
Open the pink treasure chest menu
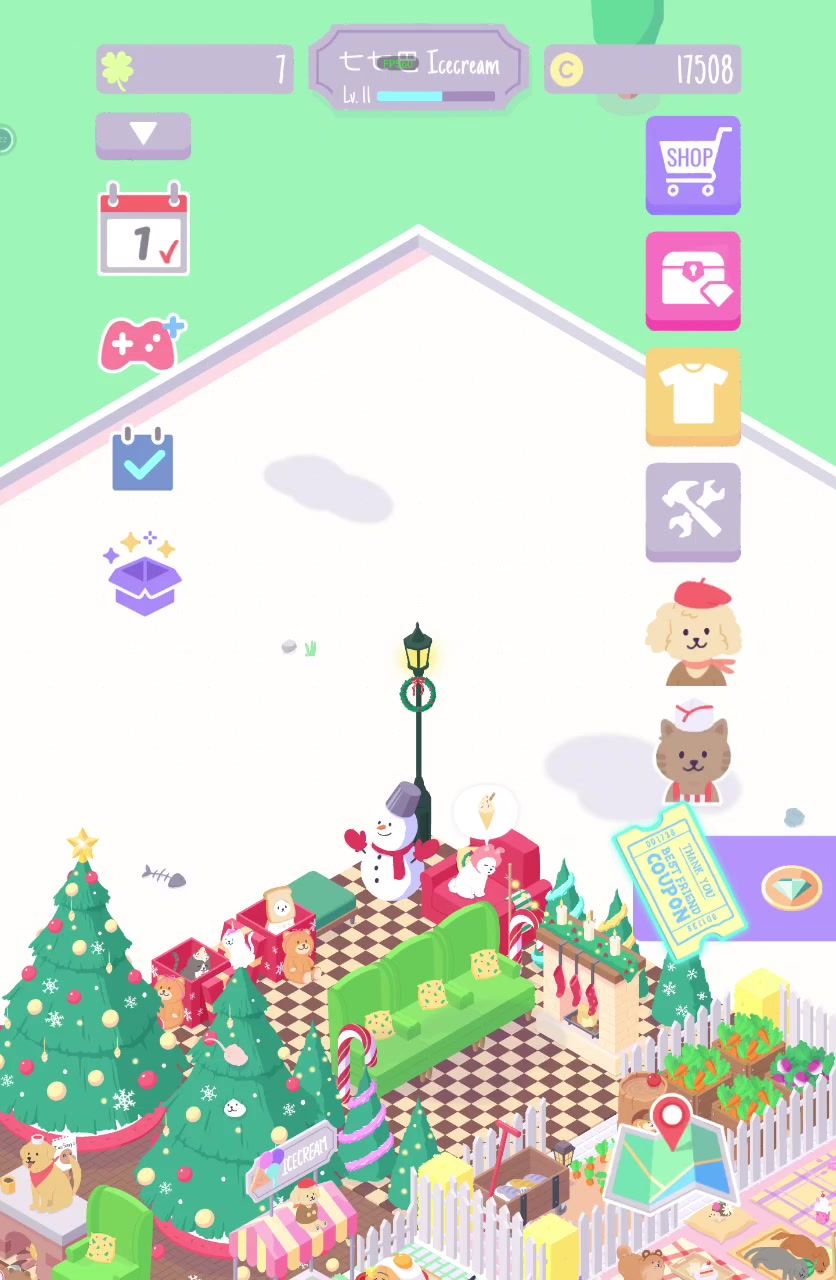(693, 281)
